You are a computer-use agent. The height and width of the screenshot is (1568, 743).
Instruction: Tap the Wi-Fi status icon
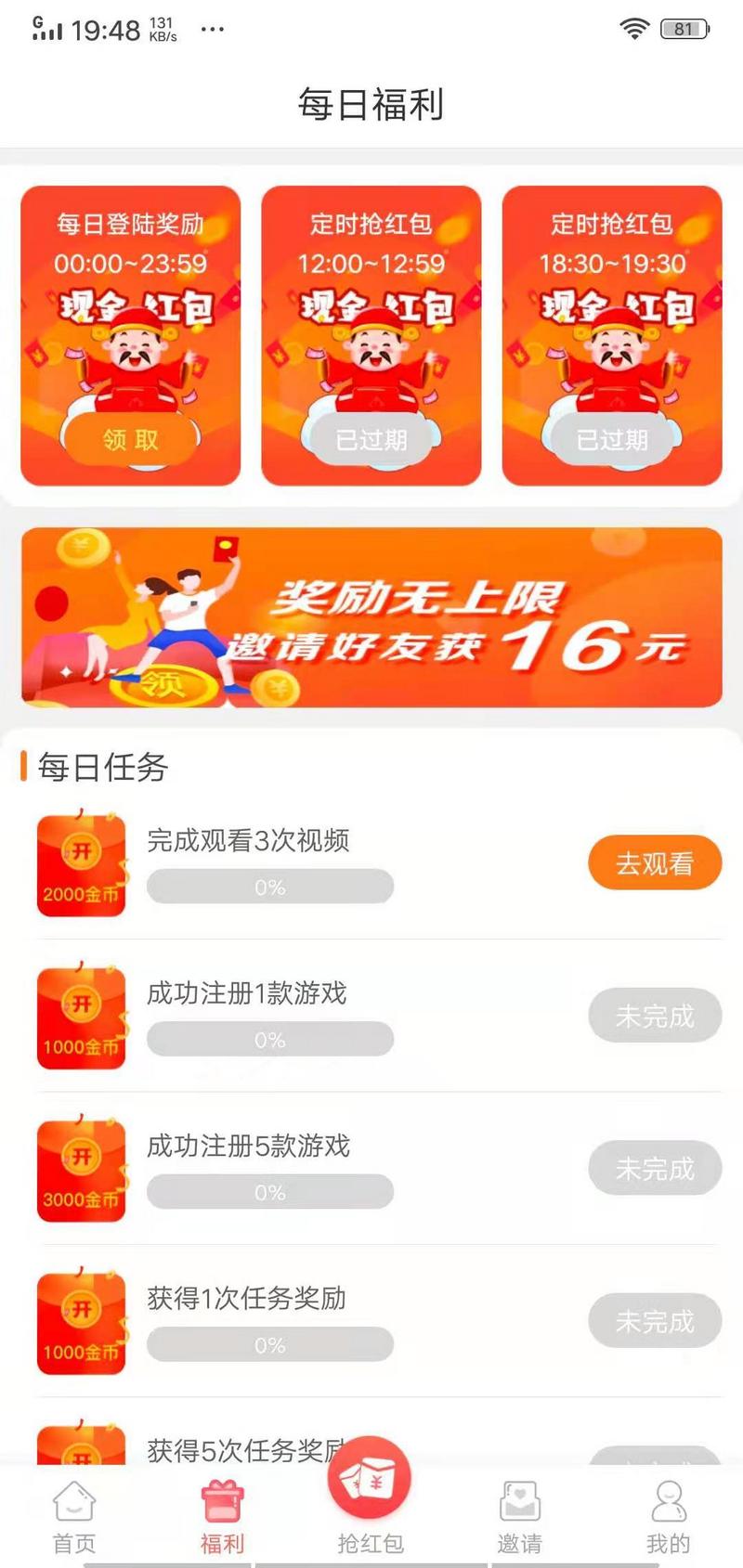tap(633, 29)
